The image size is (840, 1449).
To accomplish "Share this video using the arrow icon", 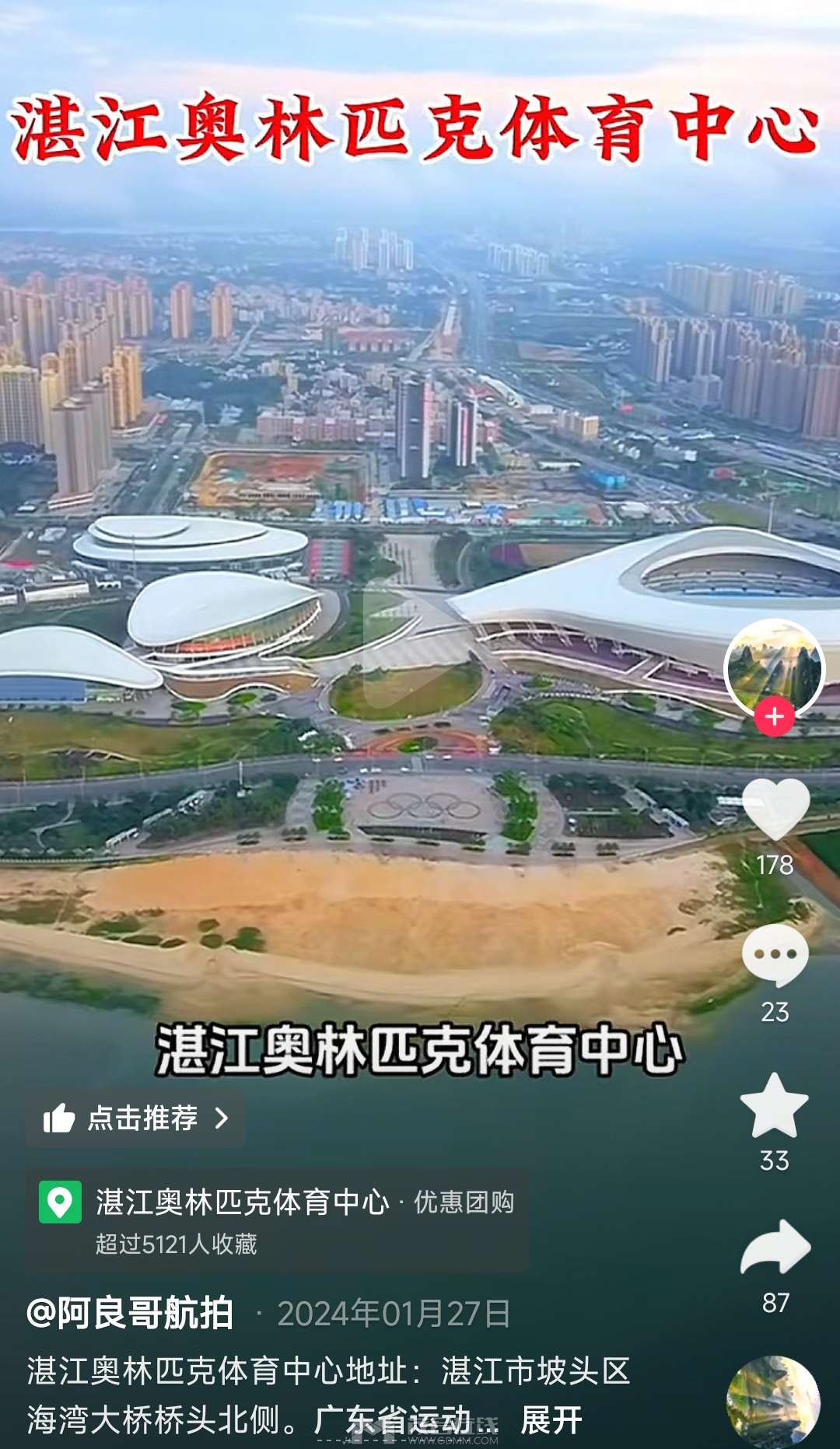I will coord(775,1247).
